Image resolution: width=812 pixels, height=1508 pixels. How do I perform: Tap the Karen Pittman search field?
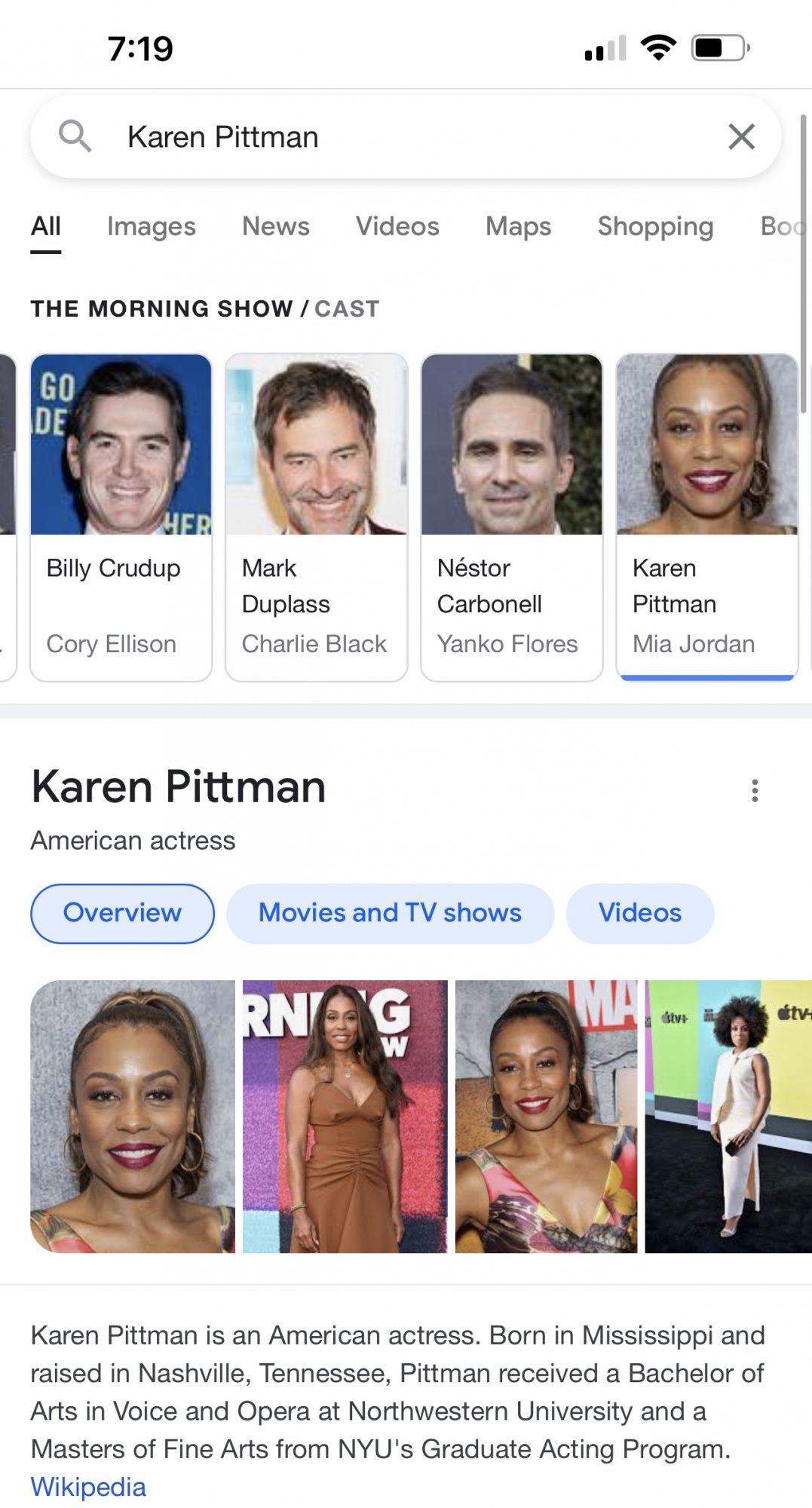pos(407,137)
